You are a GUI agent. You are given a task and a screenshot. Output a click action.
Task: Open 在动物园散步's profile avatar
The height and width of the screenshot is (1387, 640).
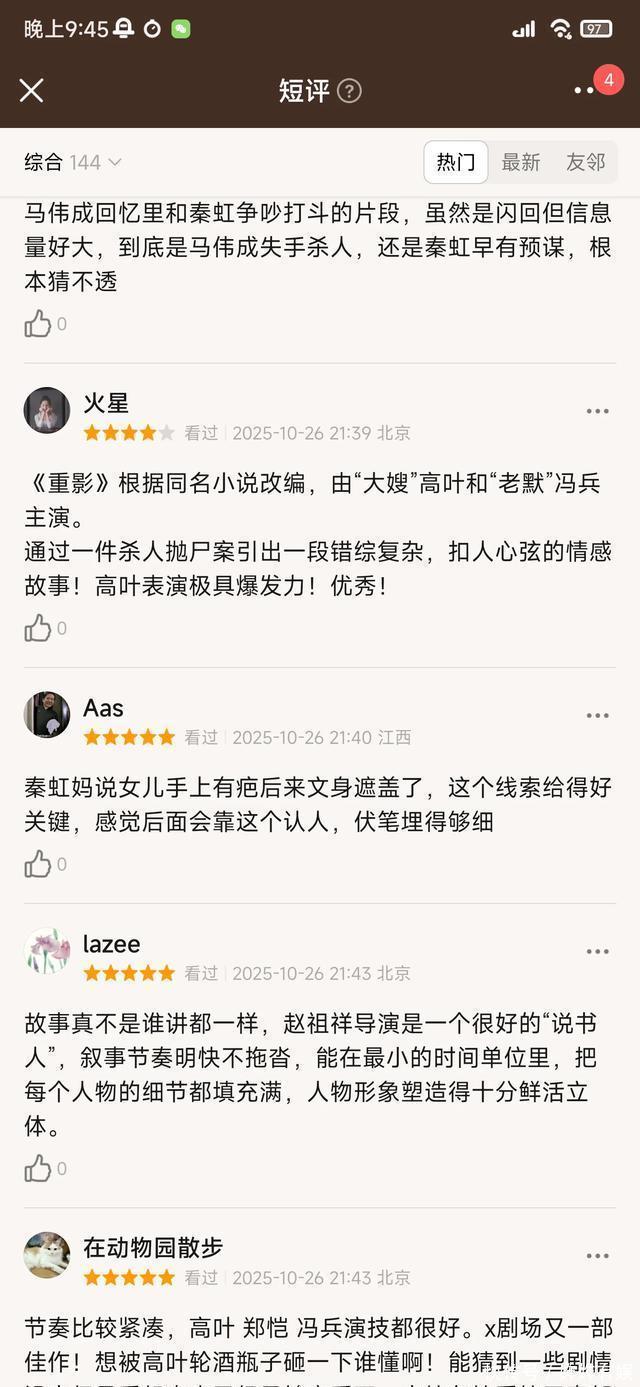click(x=47, y=1255)
